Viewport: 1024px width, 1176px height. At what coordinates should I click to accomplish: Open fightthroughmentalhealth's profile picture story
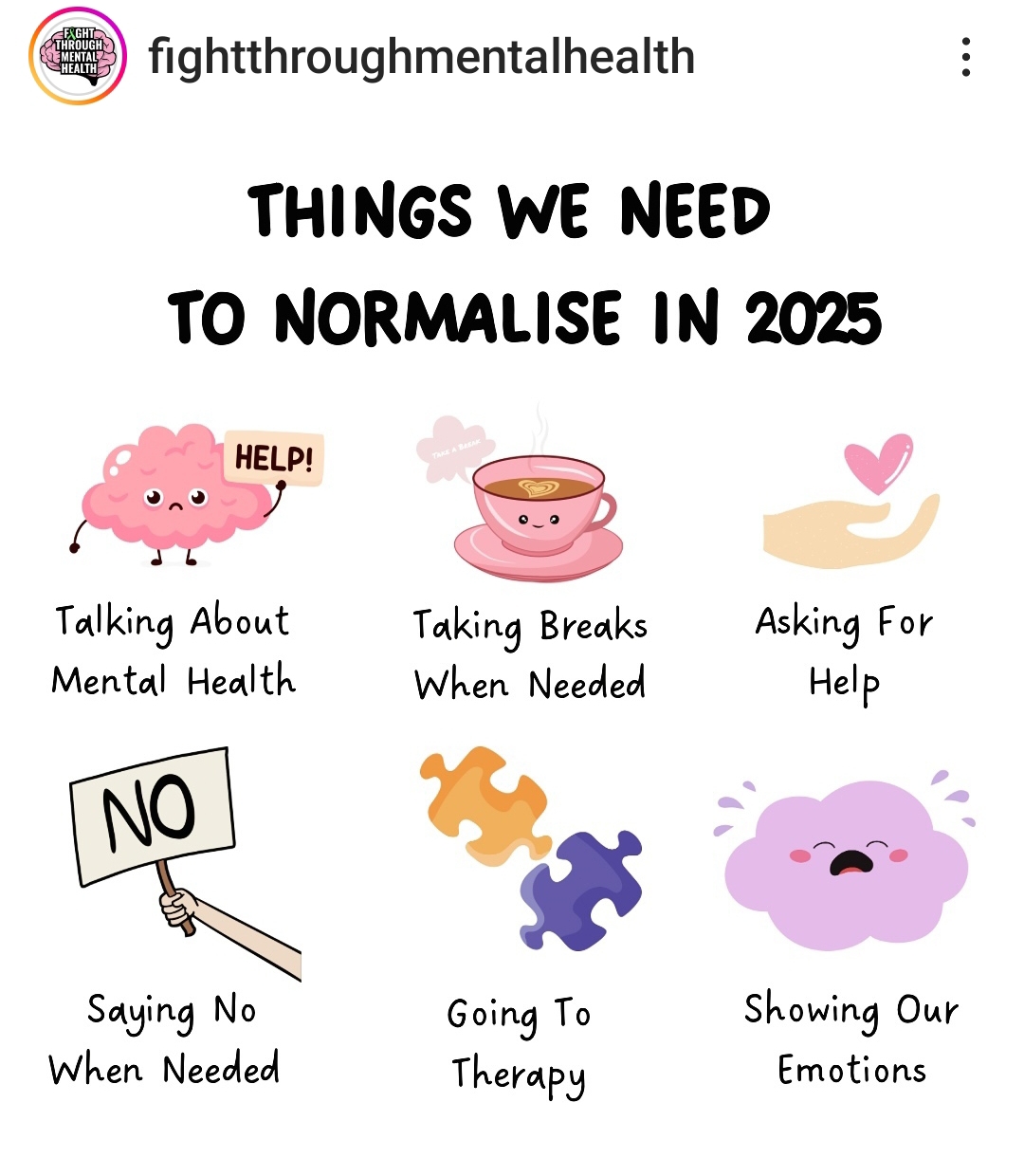pos(78,57)
